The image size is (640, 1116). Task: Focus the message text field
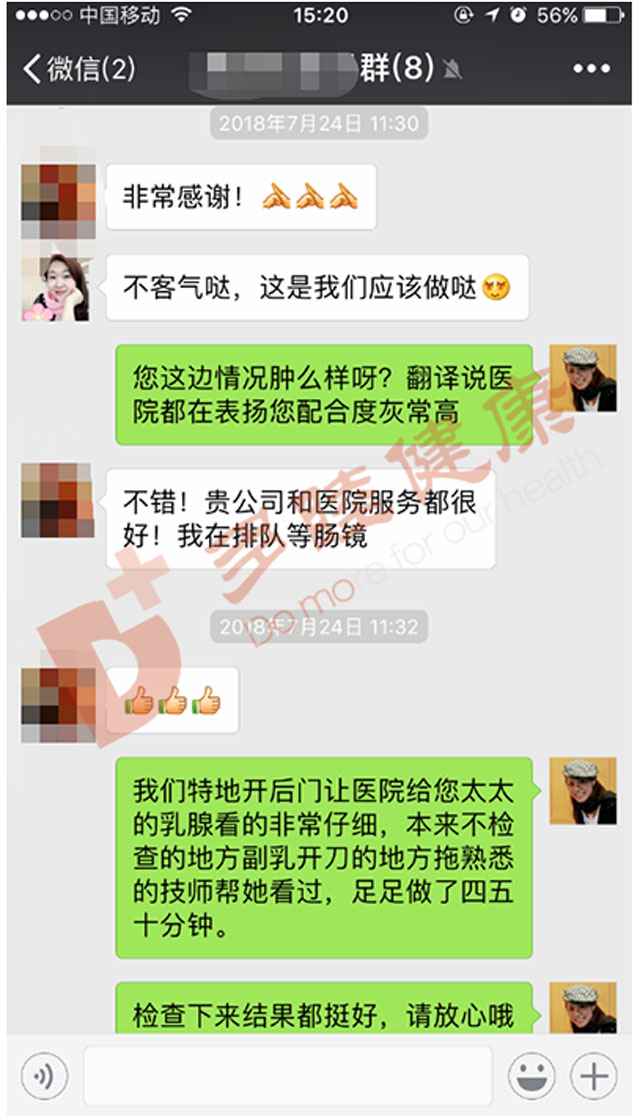tap(287, 1077)
